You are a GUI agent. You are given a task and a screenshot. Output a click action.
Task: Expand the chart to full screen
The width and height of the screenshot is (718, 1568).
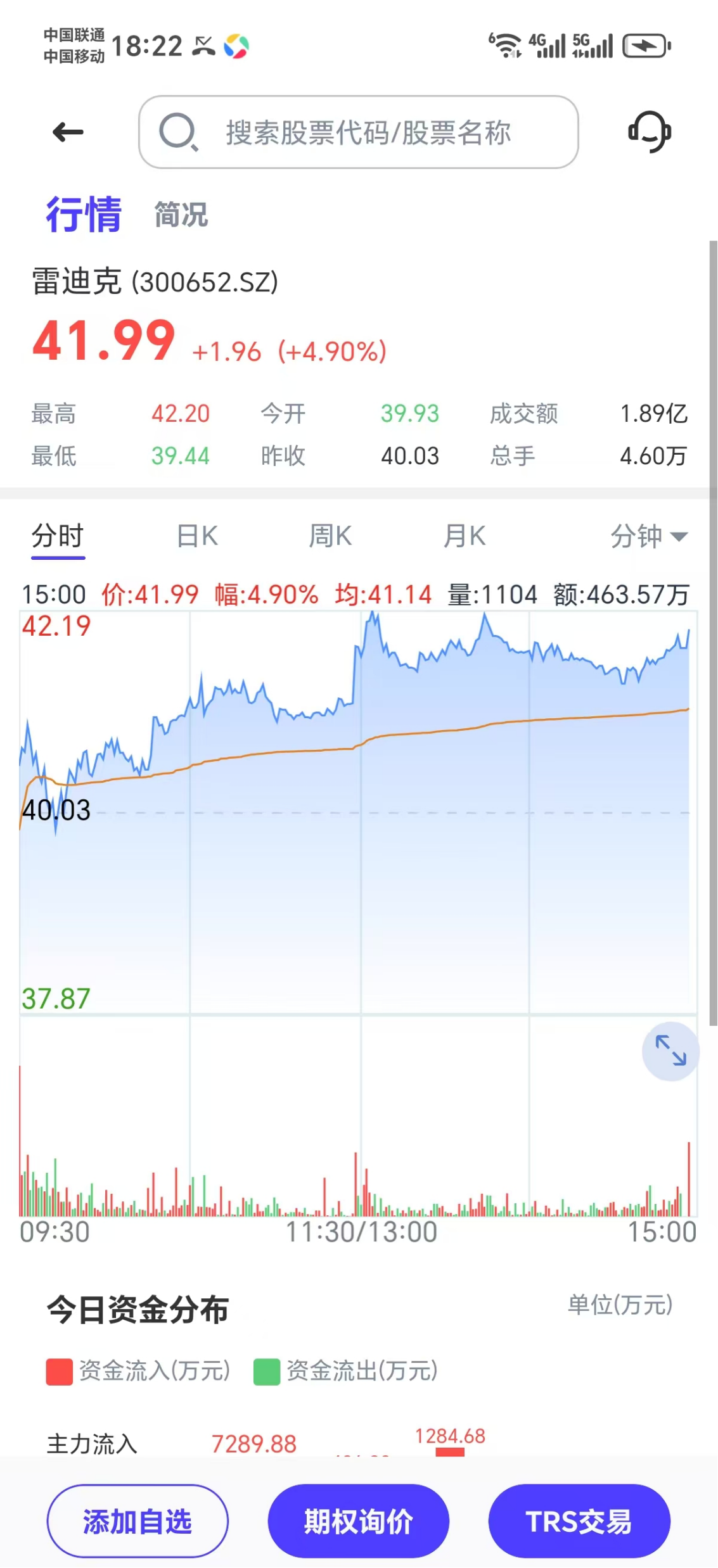670,1051
